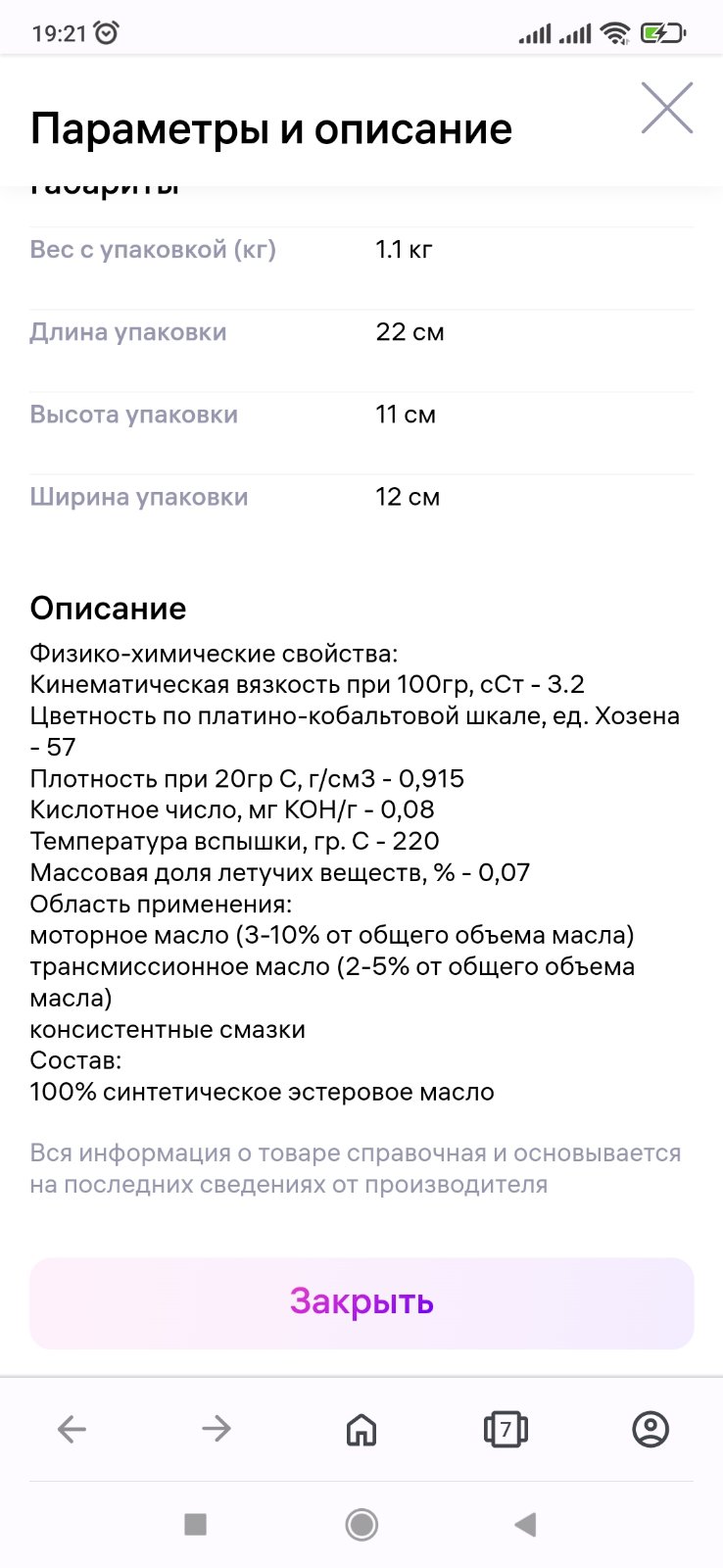
Task: Go forward in the browser
Action: coord(216,1429)
